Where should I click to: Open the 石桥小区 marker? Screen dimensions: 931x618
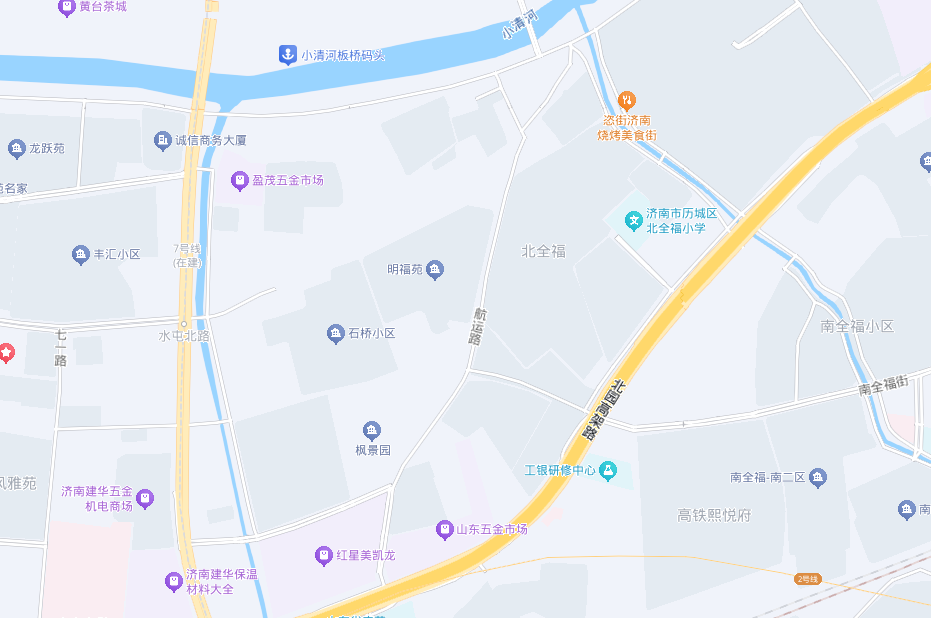[x=336, y=334]
